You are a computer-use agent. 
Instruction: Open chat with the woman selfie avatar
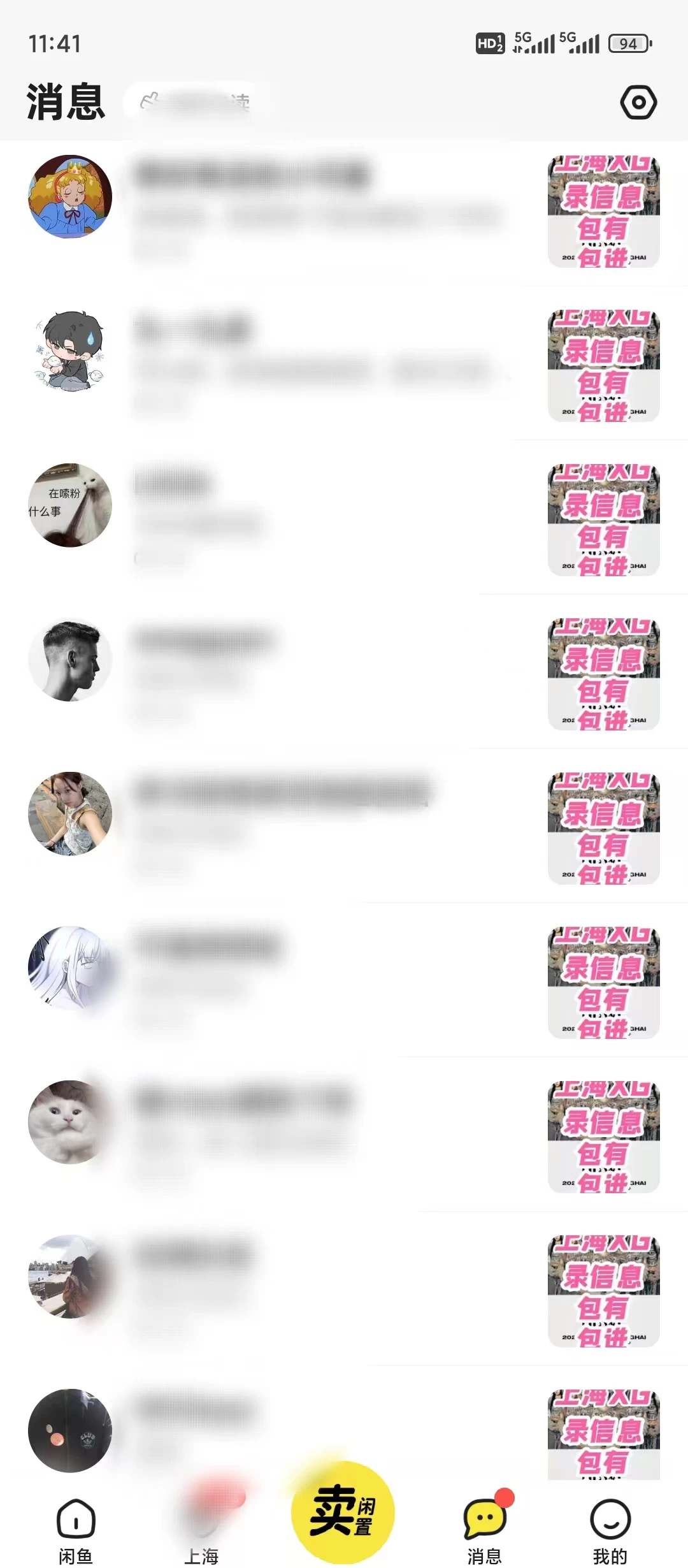point(70,813)
